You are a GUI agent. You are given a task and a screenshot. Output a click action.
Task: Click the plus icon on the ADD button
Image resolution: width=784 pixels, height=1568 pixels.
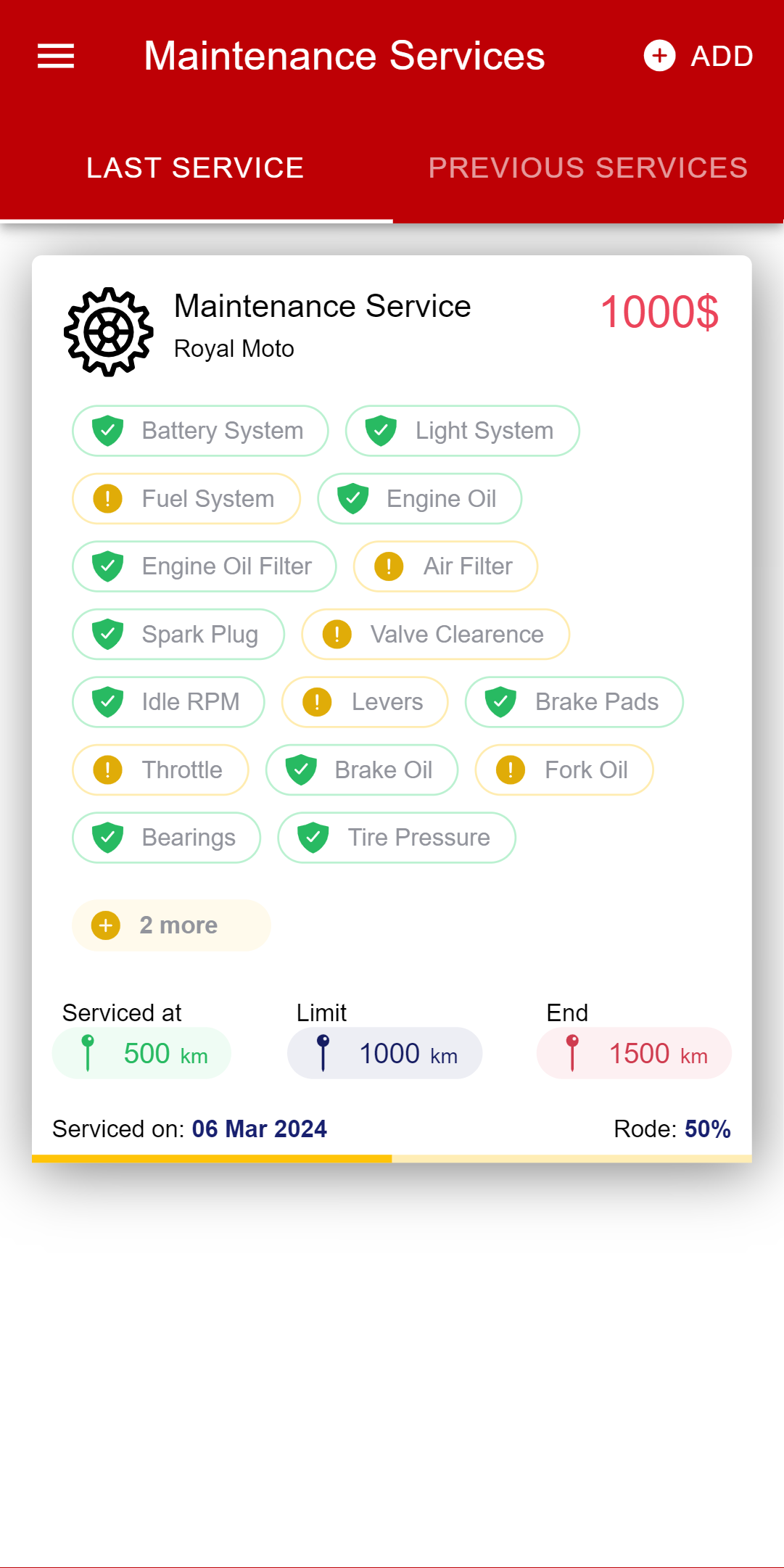click(659, 56)
